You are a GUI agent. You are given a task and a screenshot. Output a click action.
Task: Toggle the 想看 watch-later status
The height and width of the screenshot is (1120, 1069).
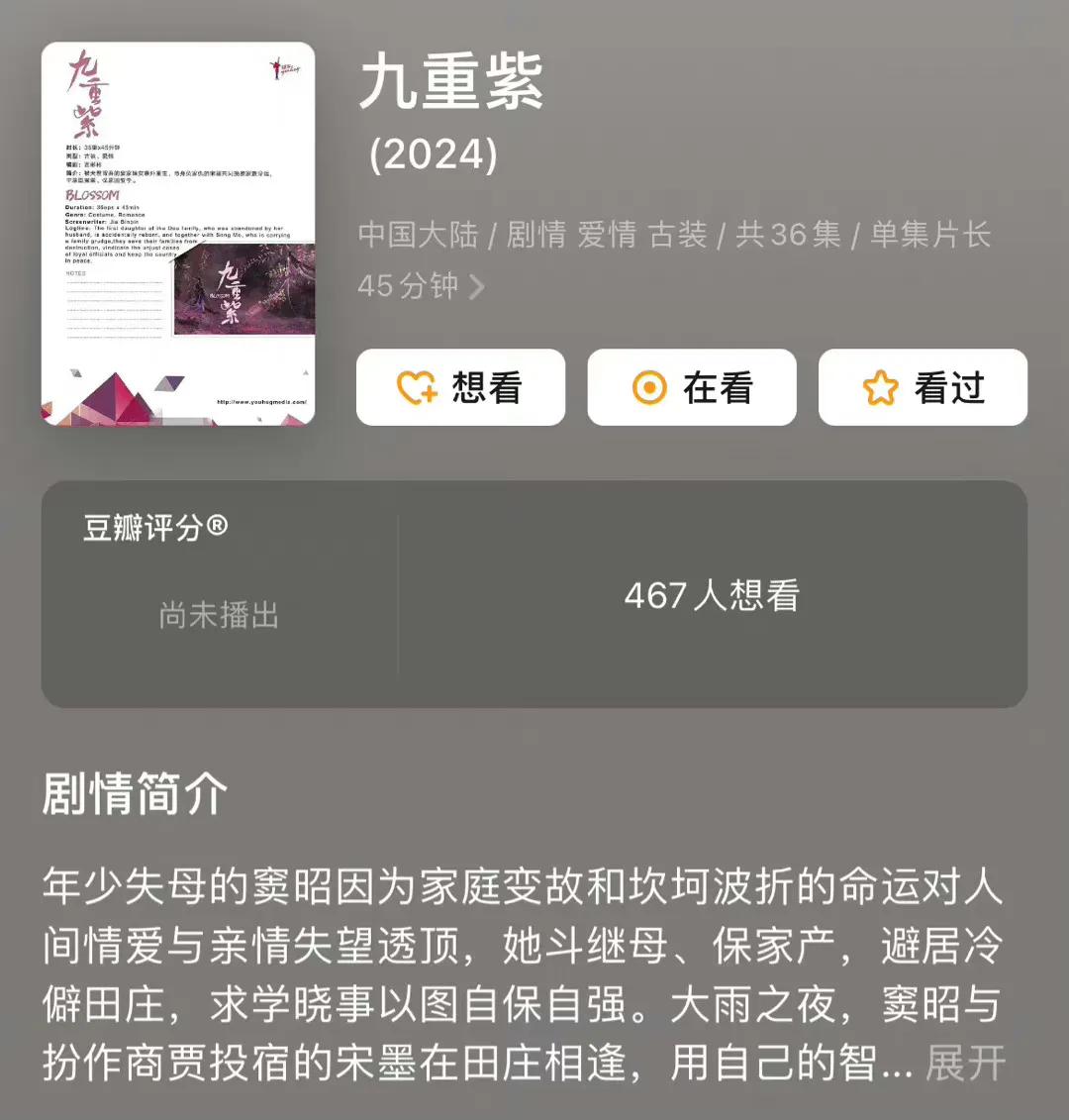pos(460,388)
